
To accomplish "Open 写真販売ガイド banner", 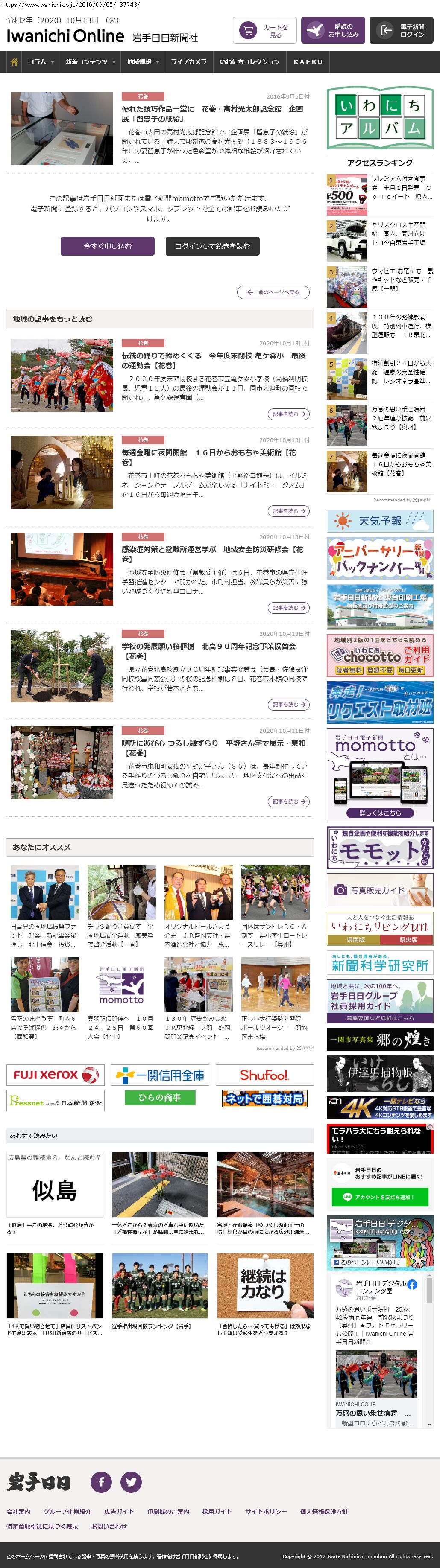I will [x=380, y=890].
